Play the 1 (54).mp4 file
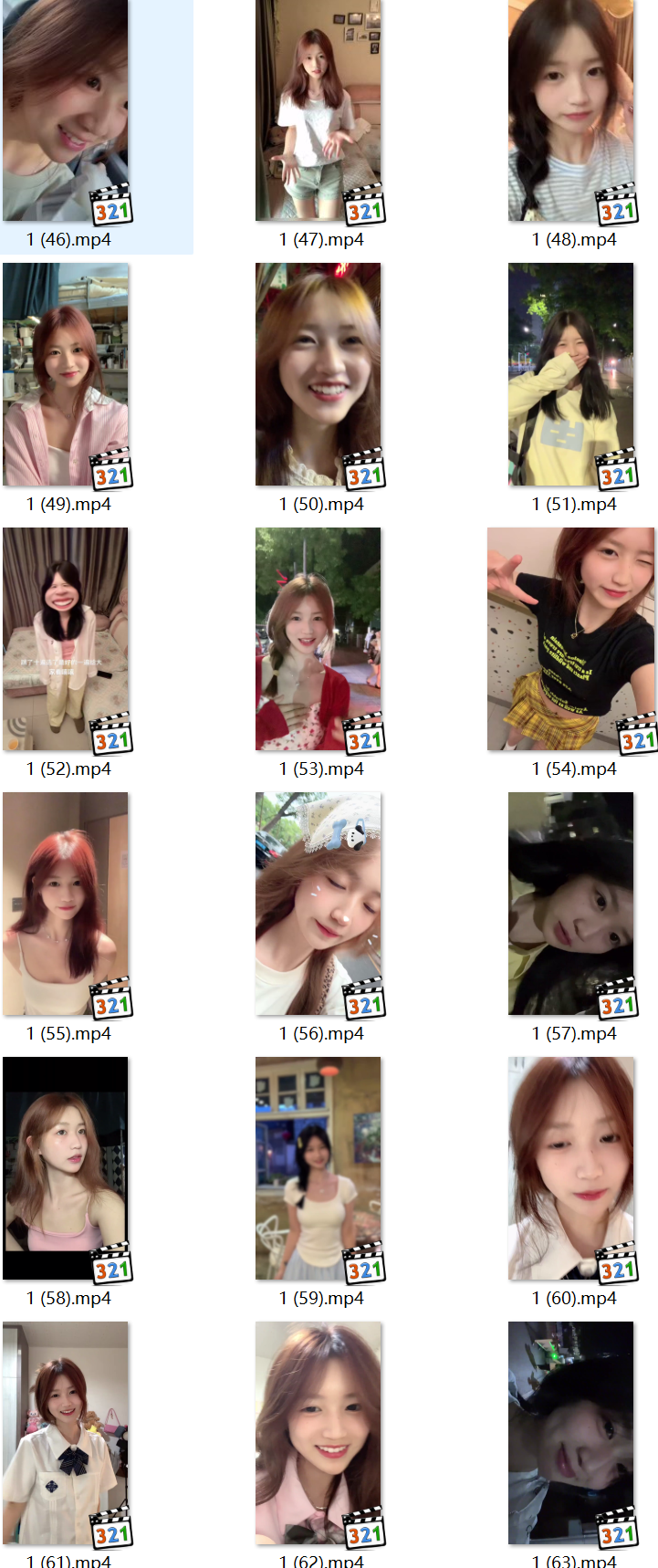This screenshot has height=1568, width=658. click(571, 640)
